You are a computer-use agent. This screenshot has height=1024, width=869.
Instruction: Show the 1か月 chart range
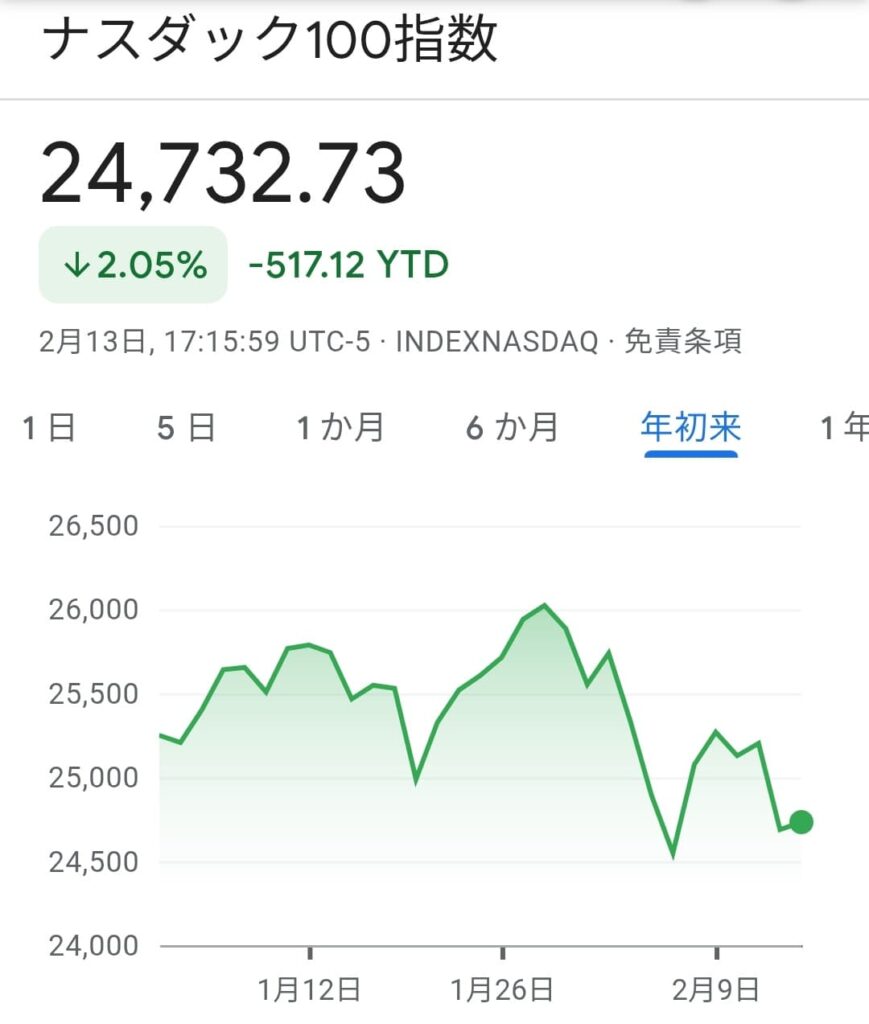tap(340, 429)
